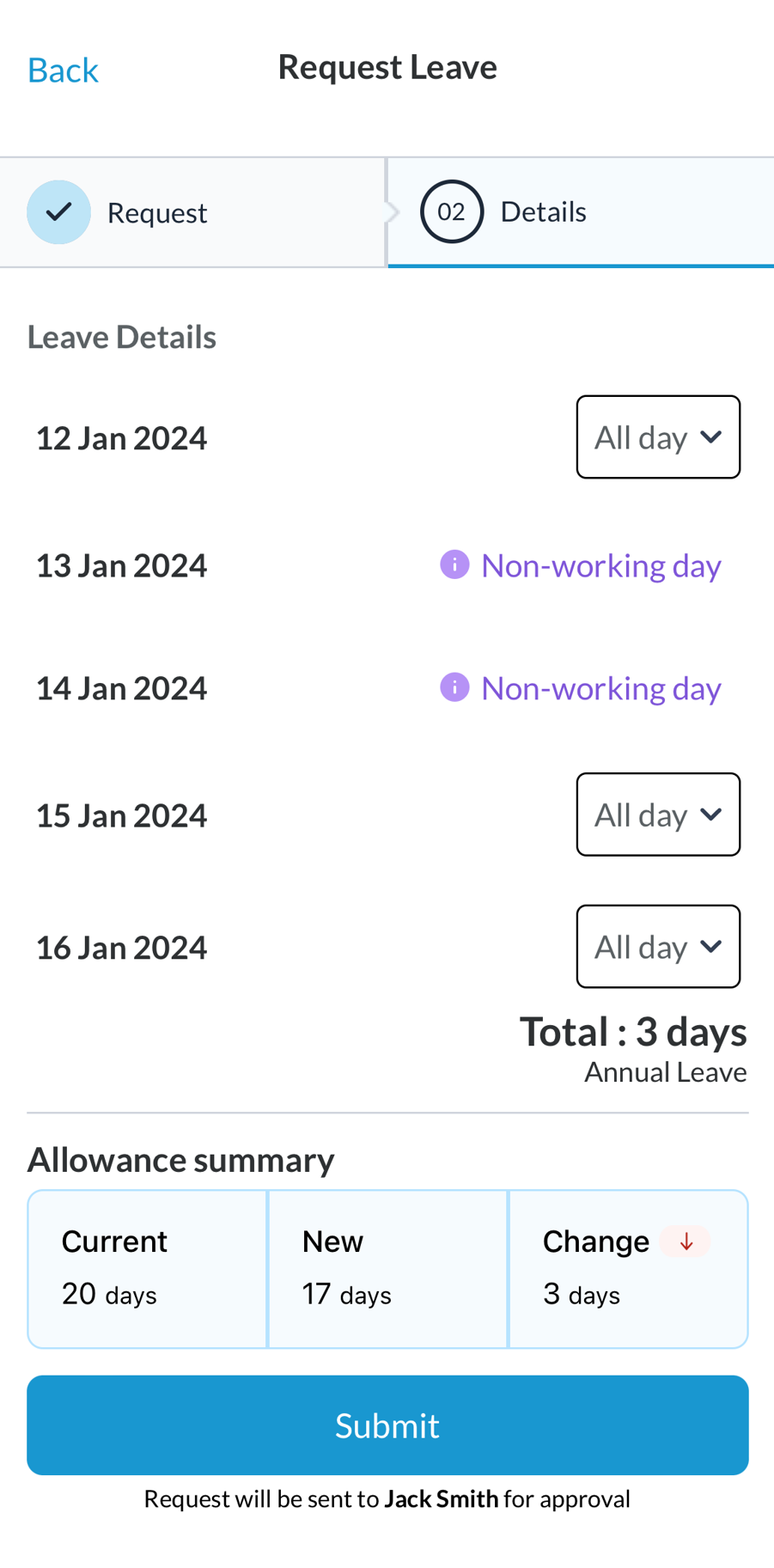The image size is (774, 1568).
Task: Tap the info icon for 13 Jan 2024
Action: click(x=454, y=564)
